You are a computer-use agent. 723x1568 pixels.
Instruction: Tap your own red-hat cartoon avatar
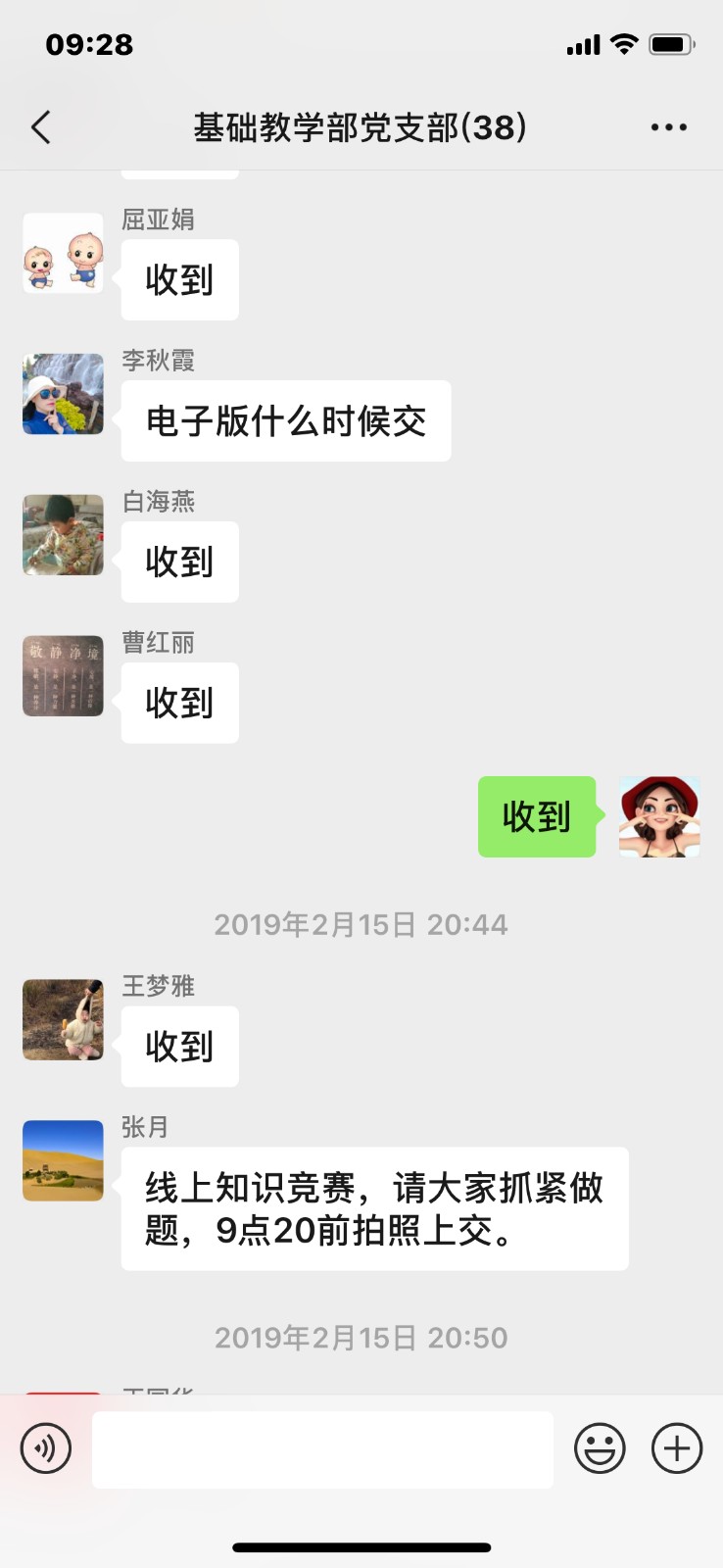[x=658, y=816]
